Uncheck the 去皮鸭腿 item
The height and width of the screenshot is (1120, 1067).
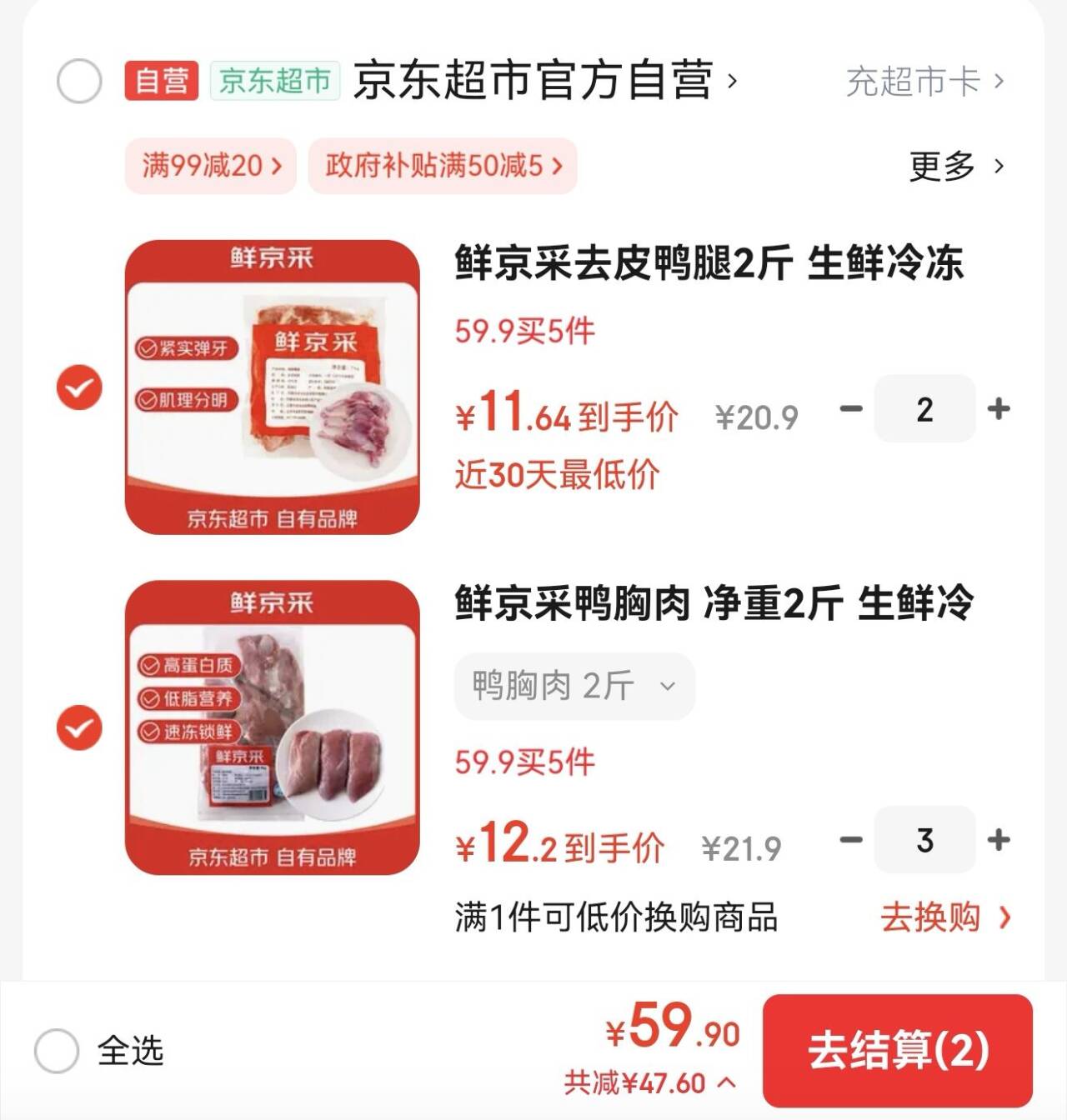pos(79,387)
